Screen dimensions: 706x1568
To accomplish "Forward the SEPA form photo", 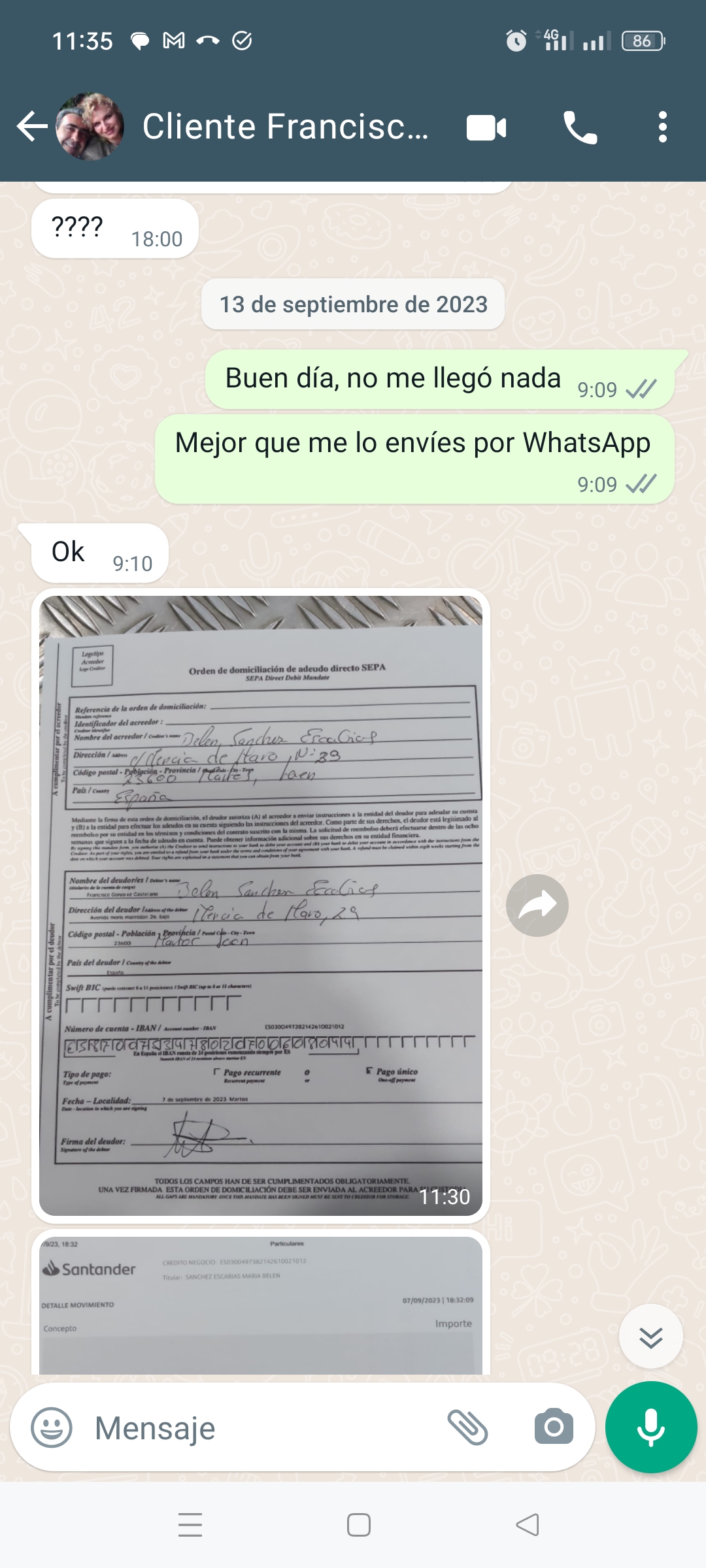I will coord(537,906).
